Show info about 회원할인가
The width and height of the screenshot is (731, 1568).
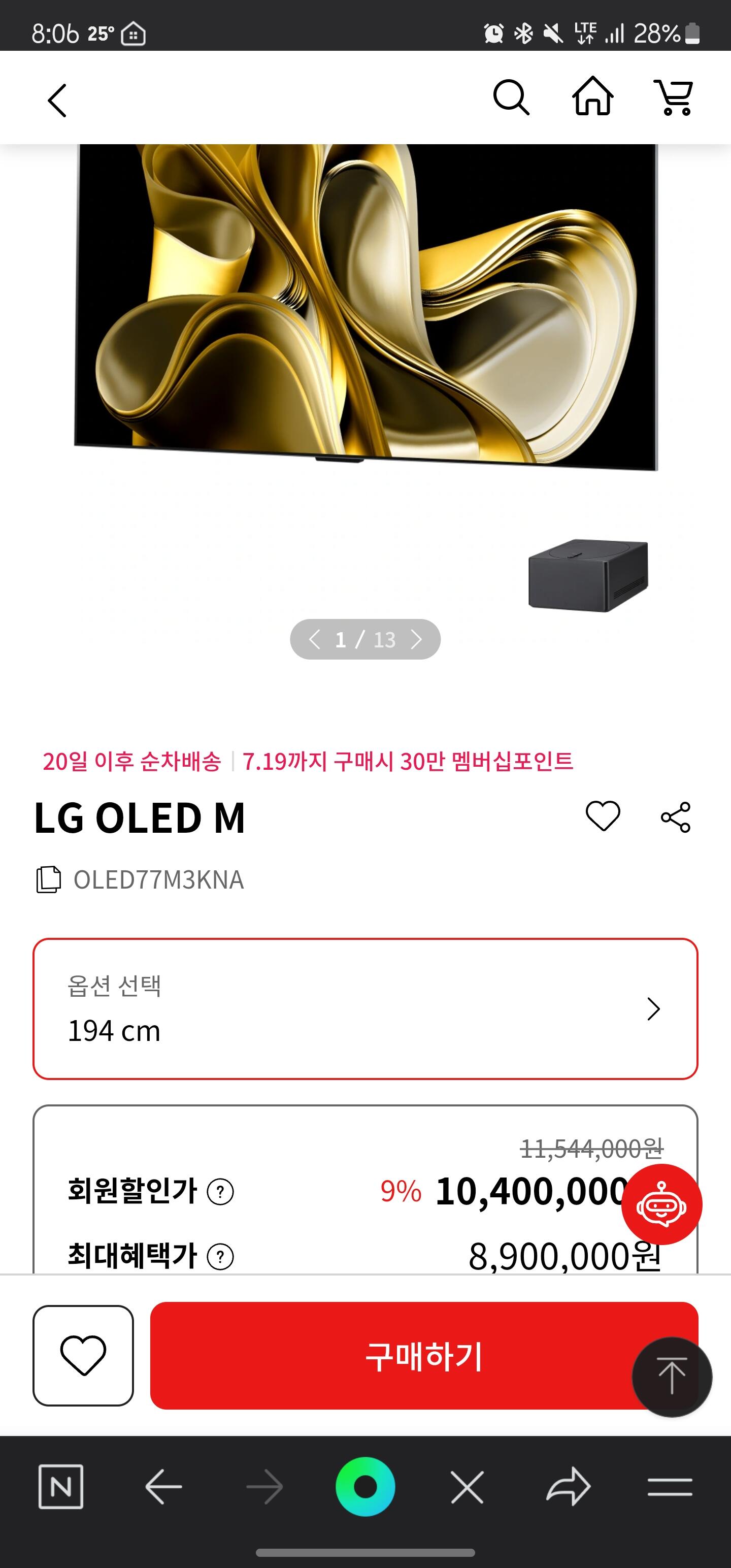click(x=220, y=1191)
